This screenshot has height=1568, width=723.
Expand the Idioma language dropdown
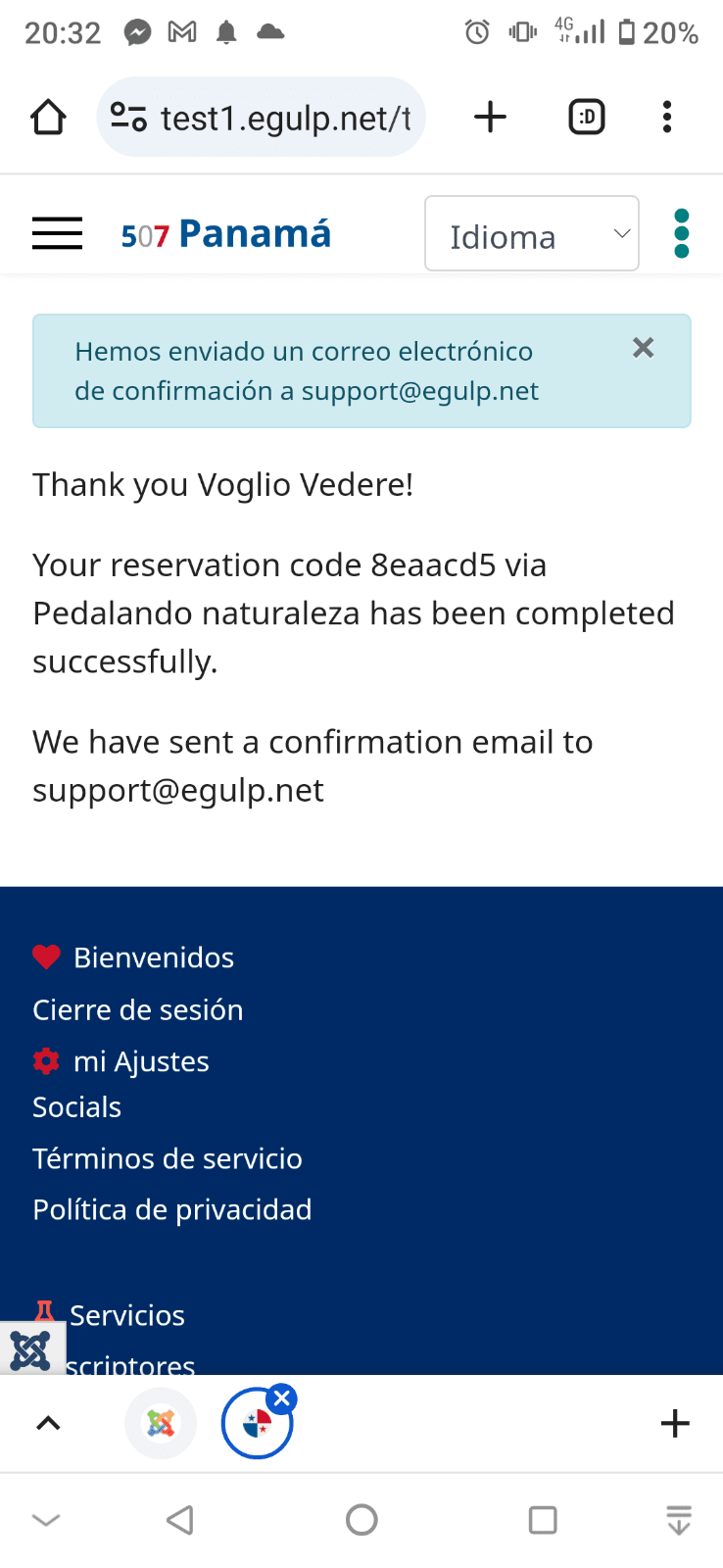pos(531,234)
